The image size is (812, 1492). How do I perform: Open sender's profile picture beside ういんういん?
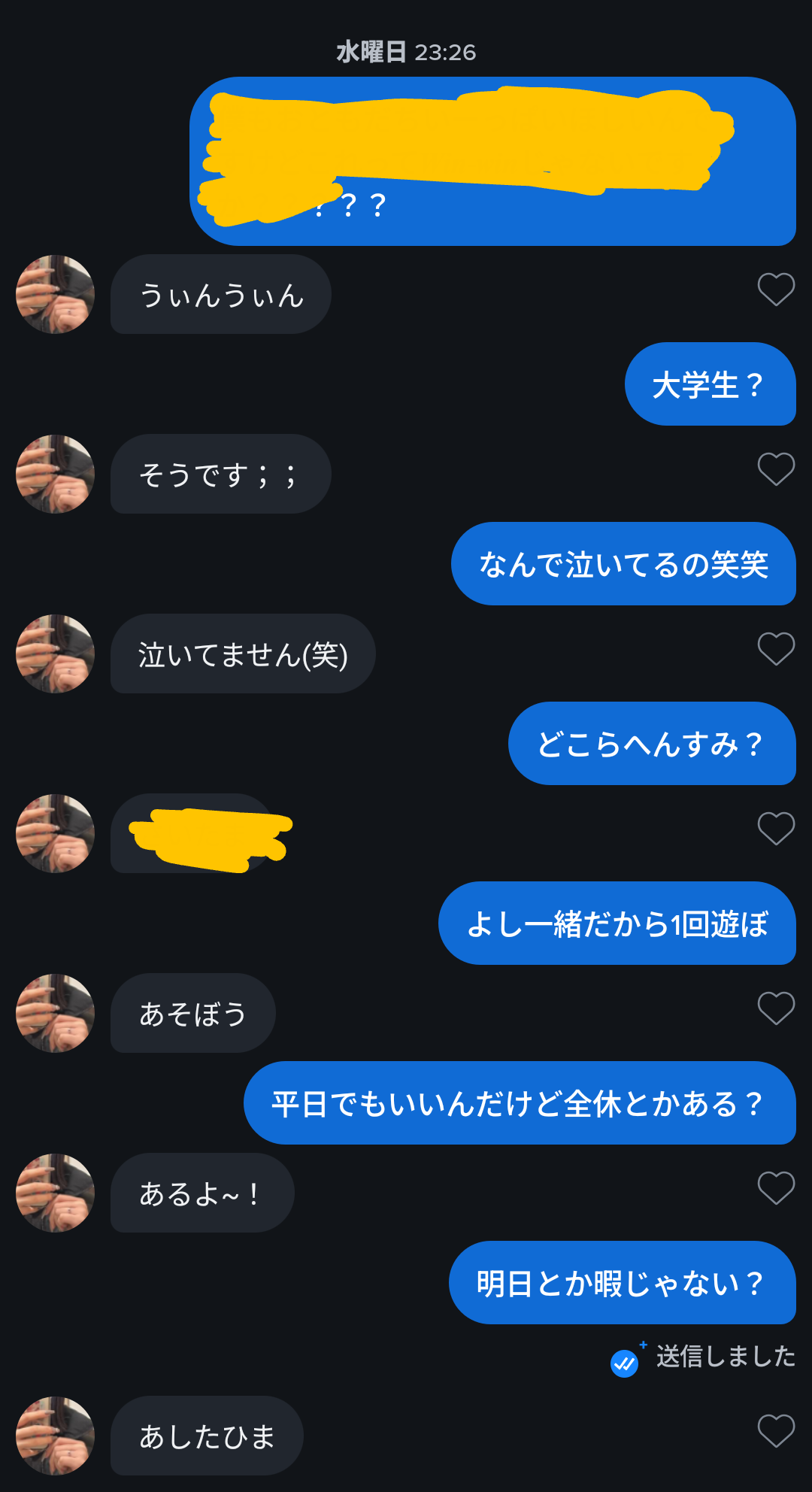point(55,294)
